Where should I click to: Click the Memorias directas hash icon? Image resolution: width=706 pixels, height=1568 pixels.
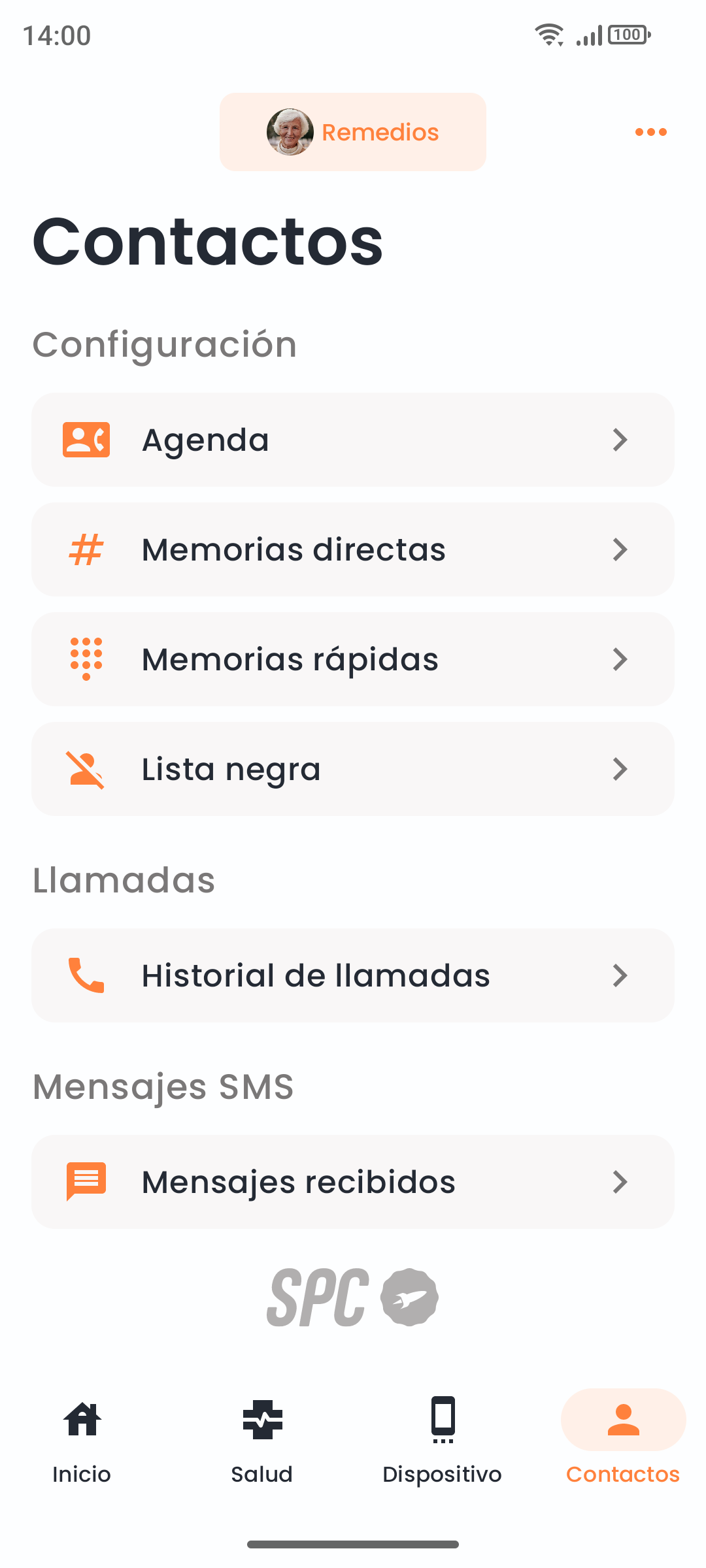pyautogui.click(x=86, y=549)
